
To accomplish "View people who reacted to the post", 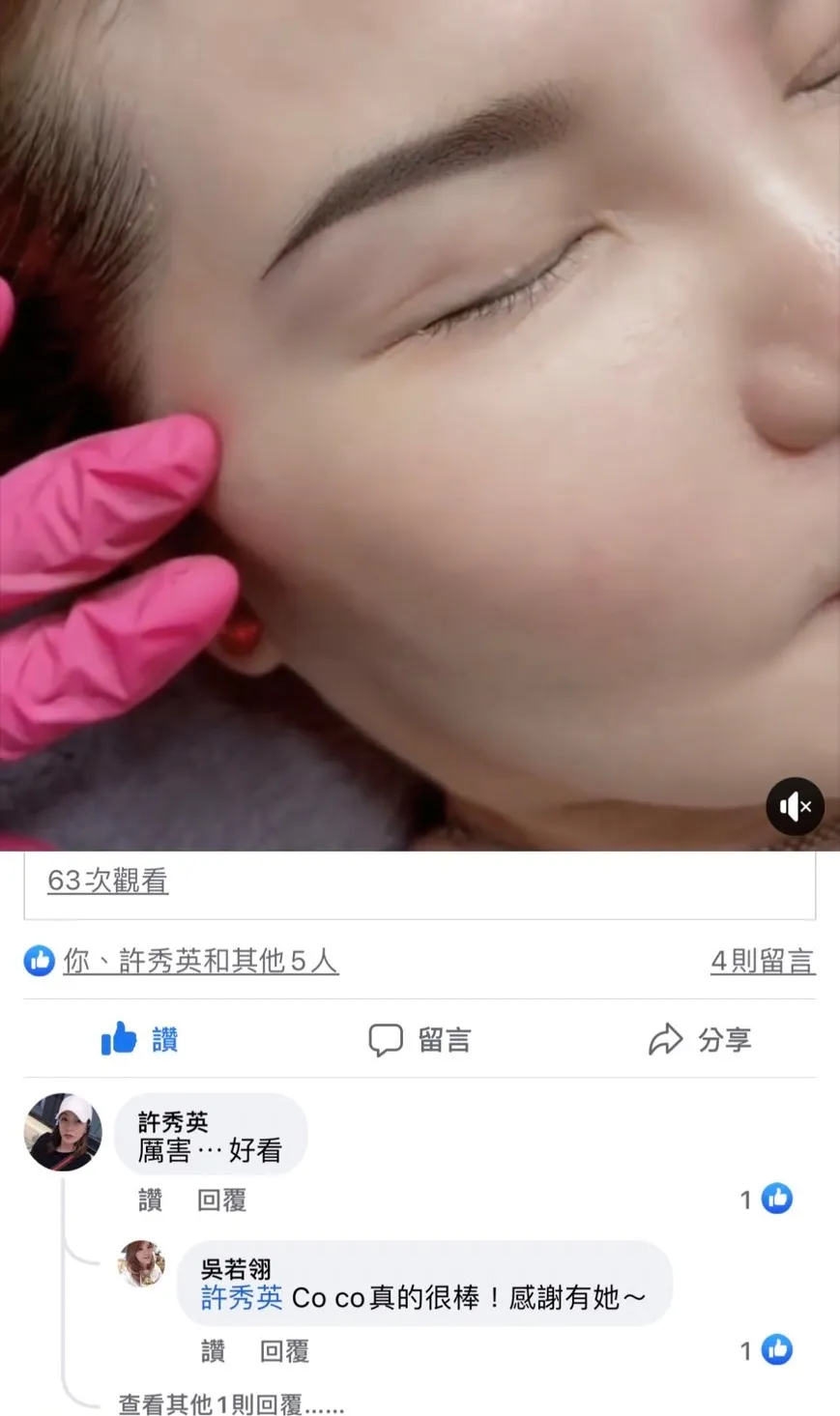I will click(x=181, y=961).
